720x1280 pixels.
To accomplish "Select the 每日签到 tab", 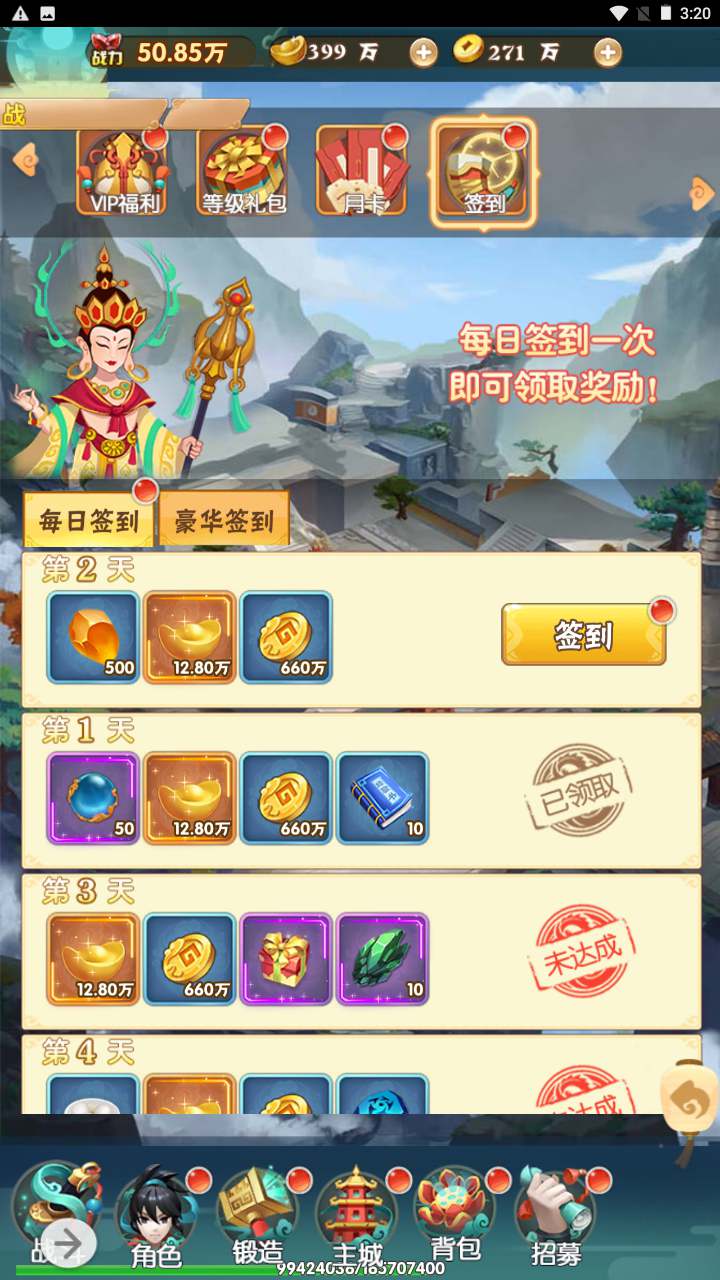I will tap(89, 520).
